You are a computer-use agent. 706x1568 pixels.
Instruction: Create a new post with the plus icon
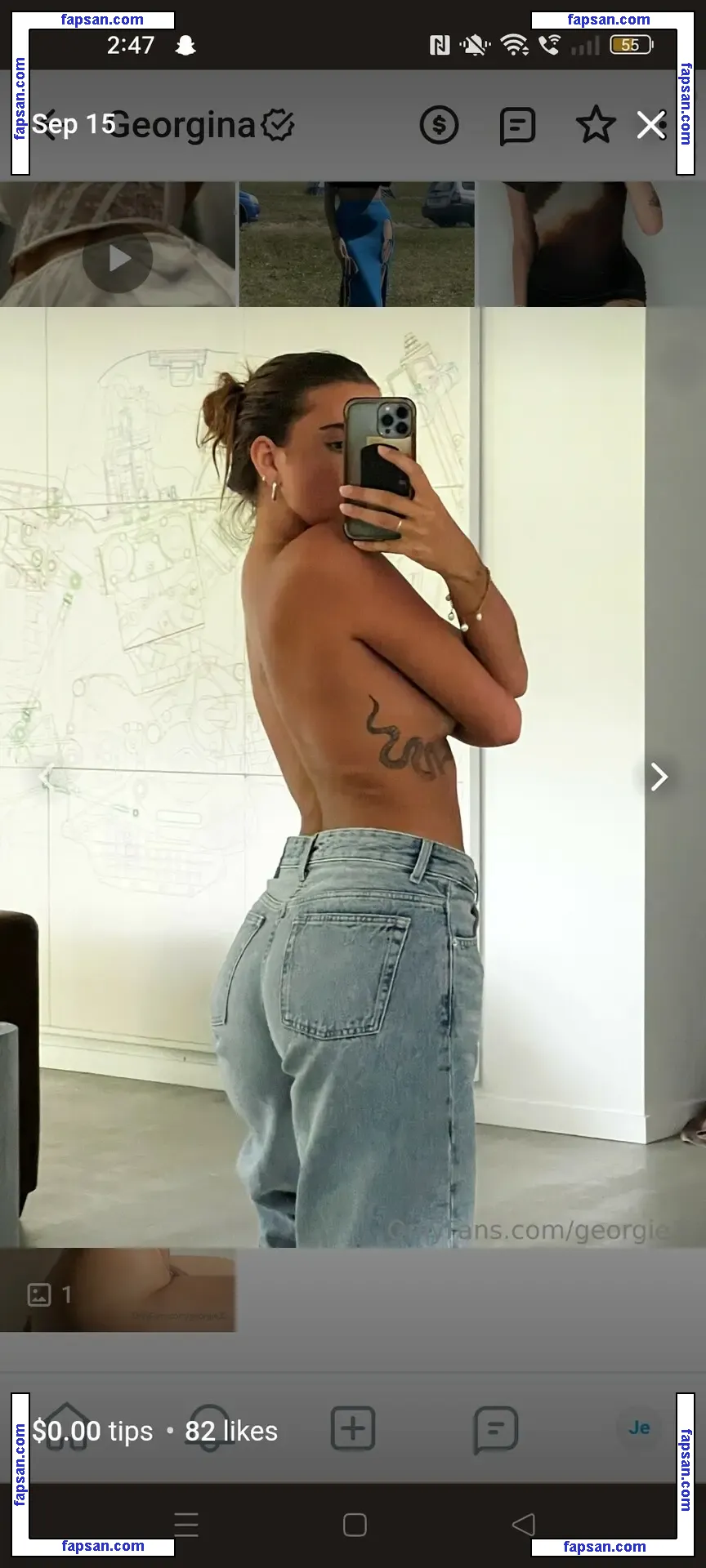(353, 1428)
